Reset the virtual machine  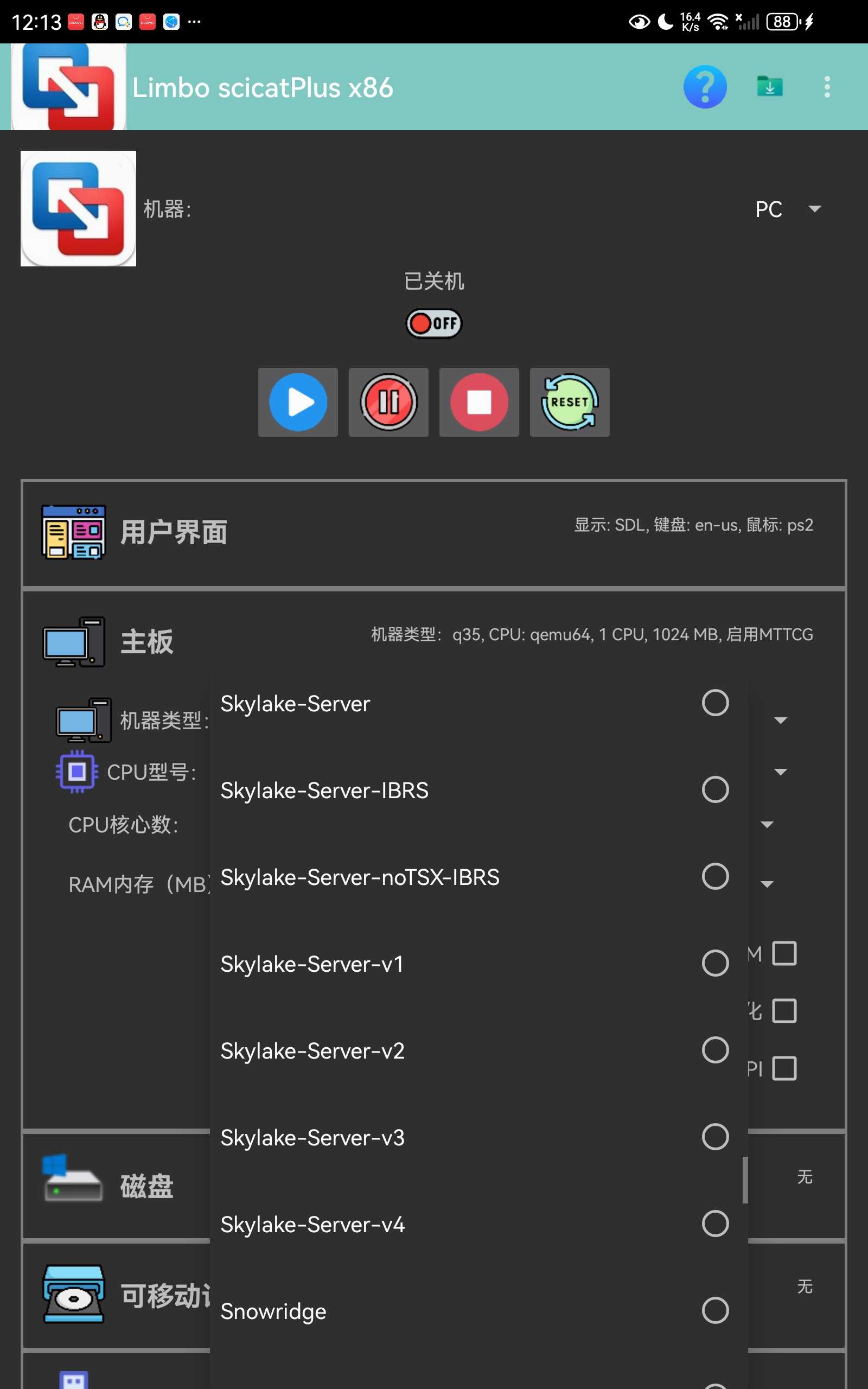(570, 402)
